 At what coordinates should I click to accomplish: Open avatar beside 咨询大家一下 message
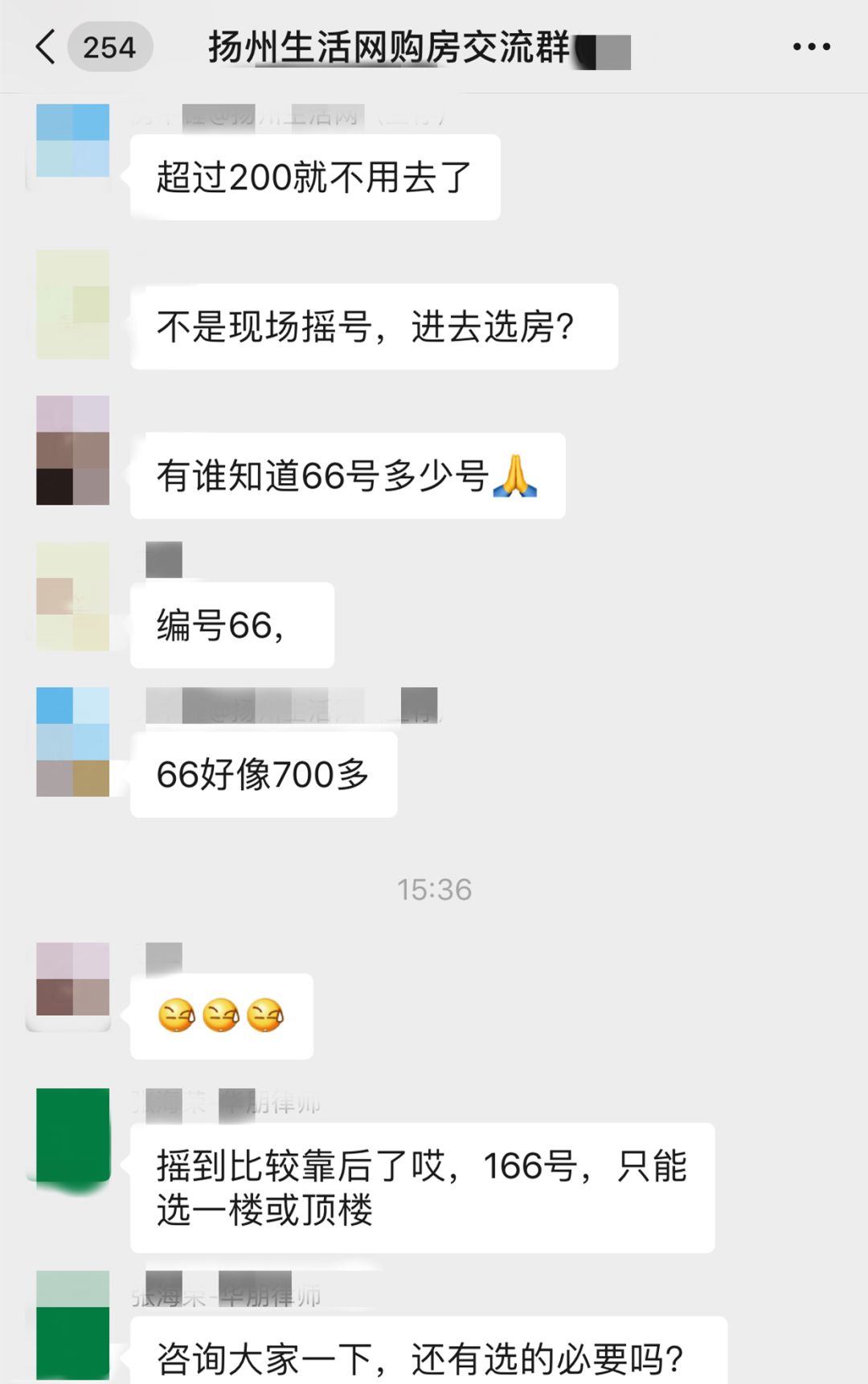(72, 1325)
